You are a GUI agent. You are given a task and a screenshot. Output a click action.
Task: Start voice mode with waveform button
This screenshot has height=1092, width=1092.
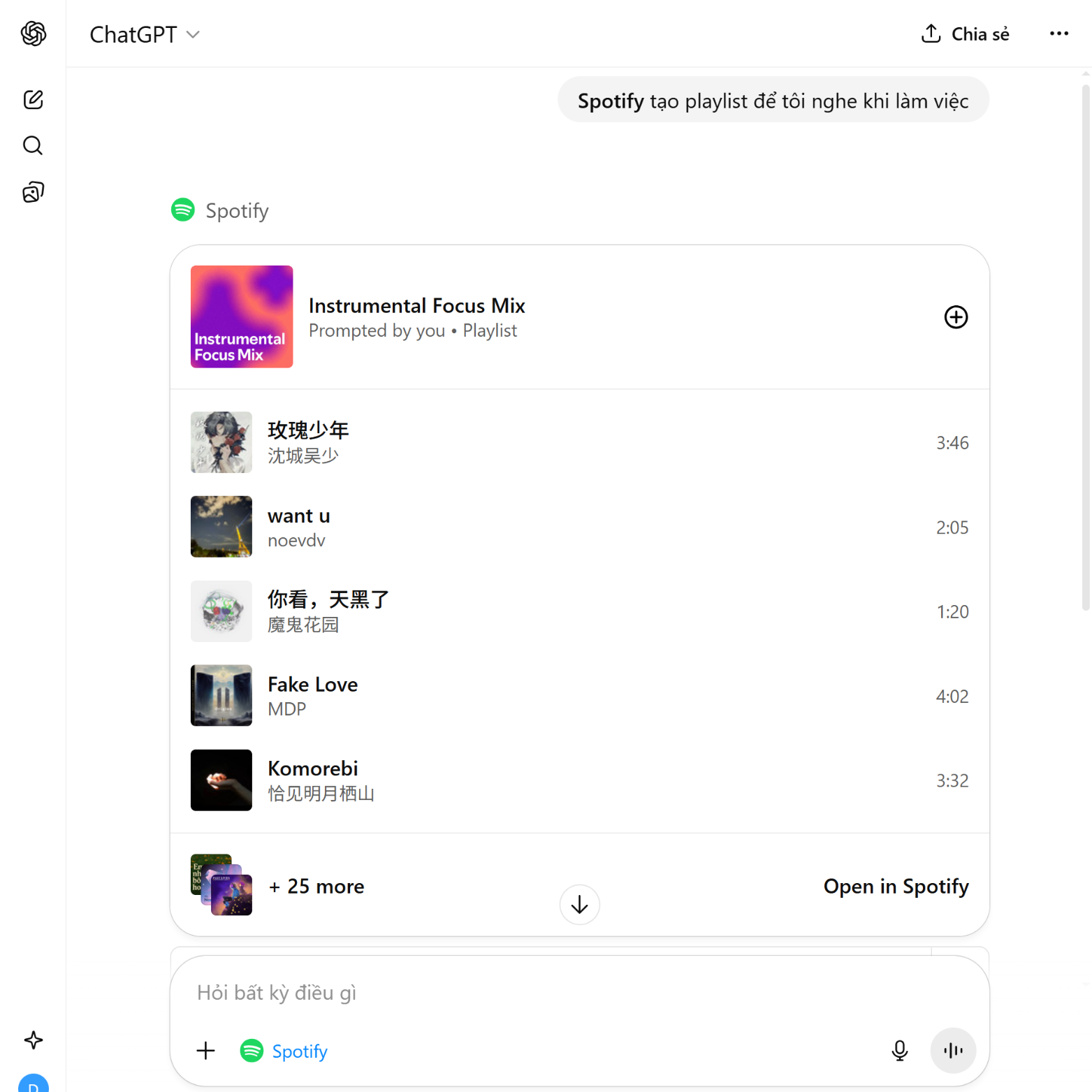pos(952,1051)
